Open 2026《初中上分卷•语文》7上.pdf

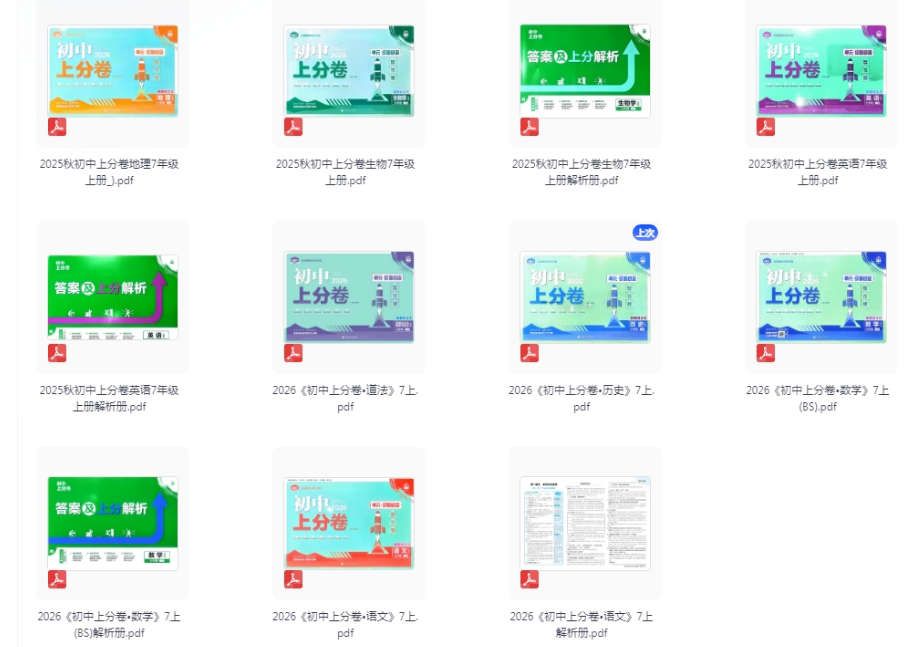(x=348, y=524)
